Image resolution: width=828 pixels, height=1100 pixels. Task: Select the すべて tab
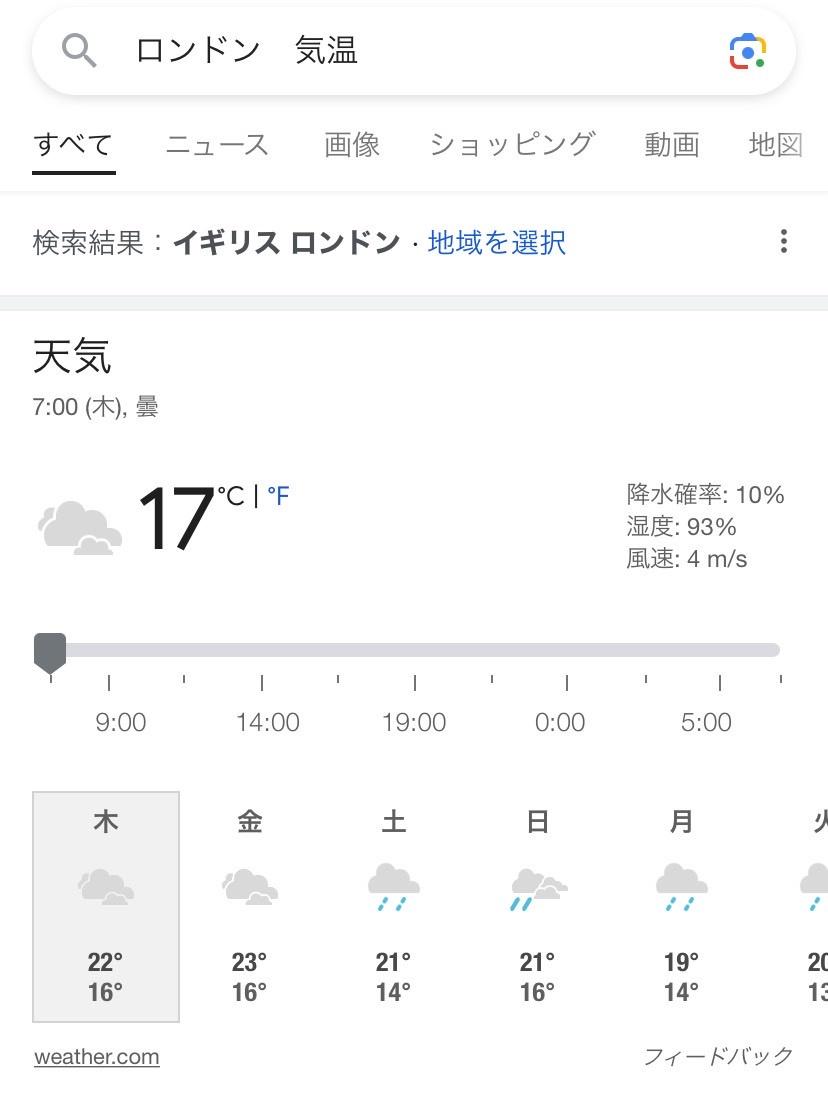[73, 145]
